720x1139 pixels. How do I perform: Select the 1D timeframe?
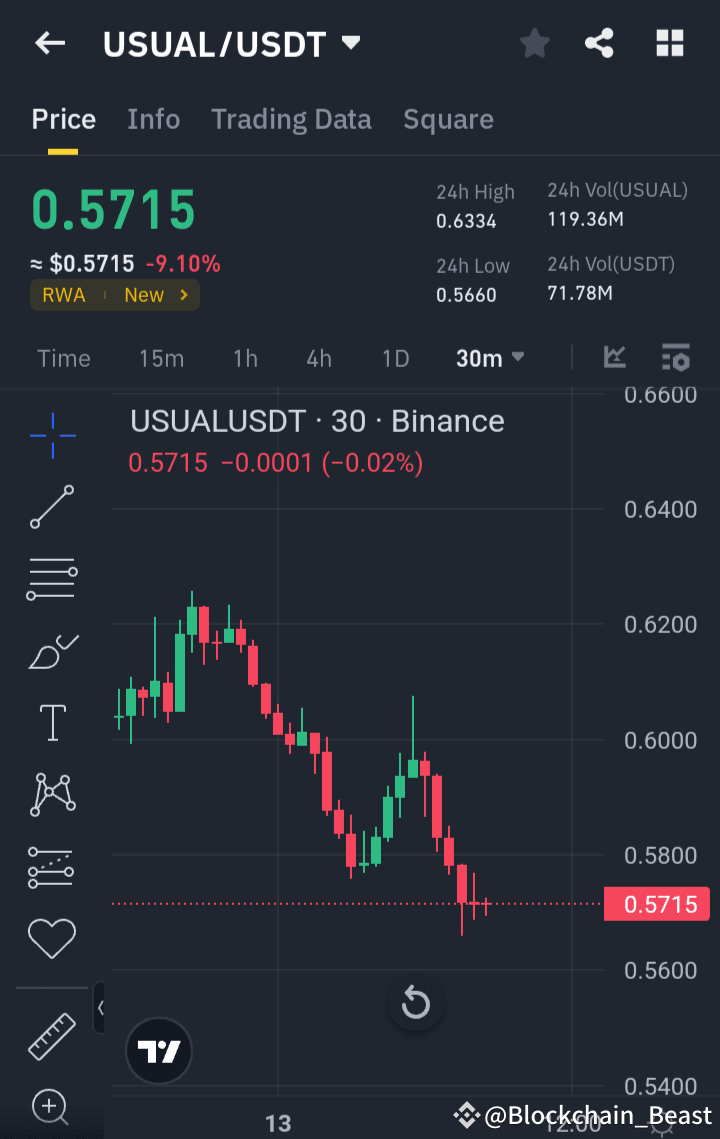(x=395, y=357)
